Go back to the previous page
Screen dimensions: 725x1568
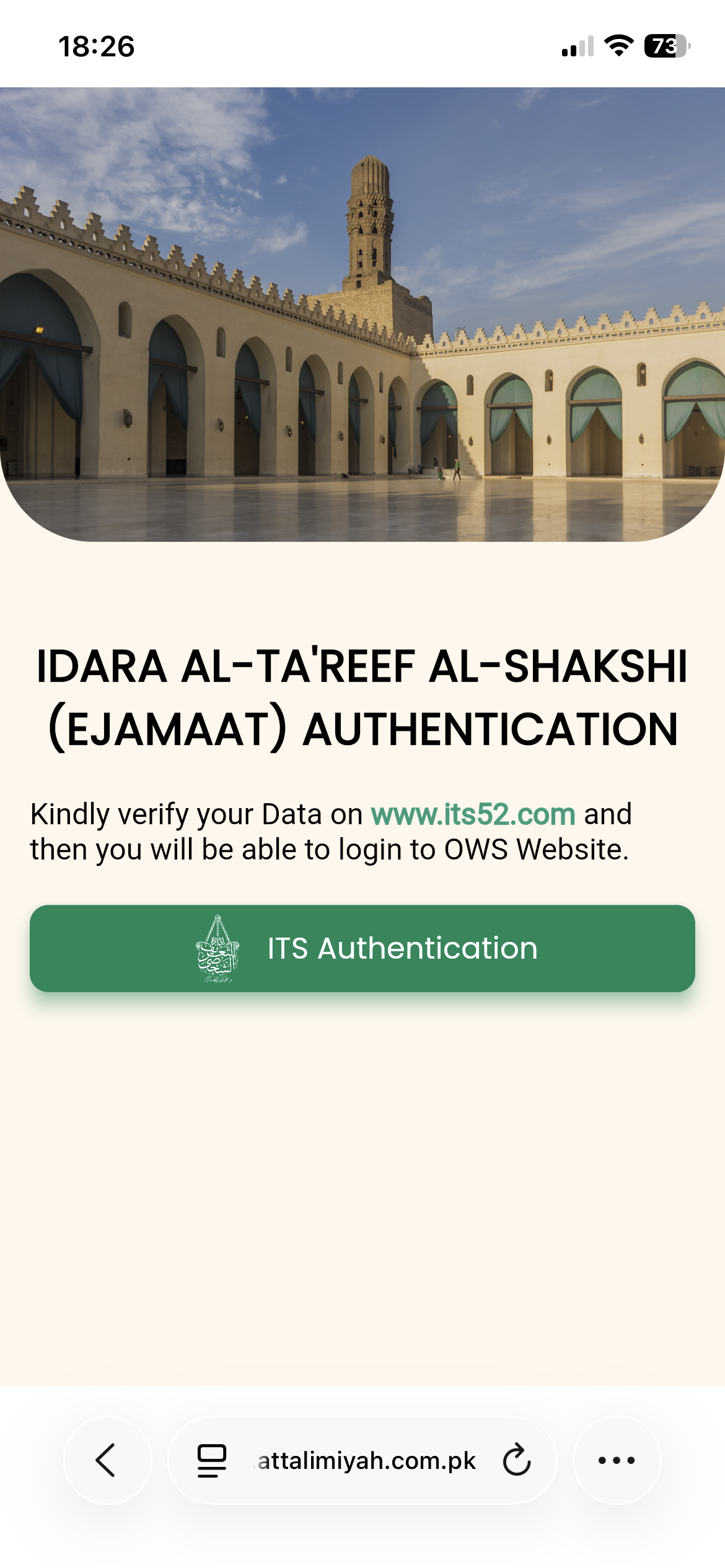(107, 1460)
